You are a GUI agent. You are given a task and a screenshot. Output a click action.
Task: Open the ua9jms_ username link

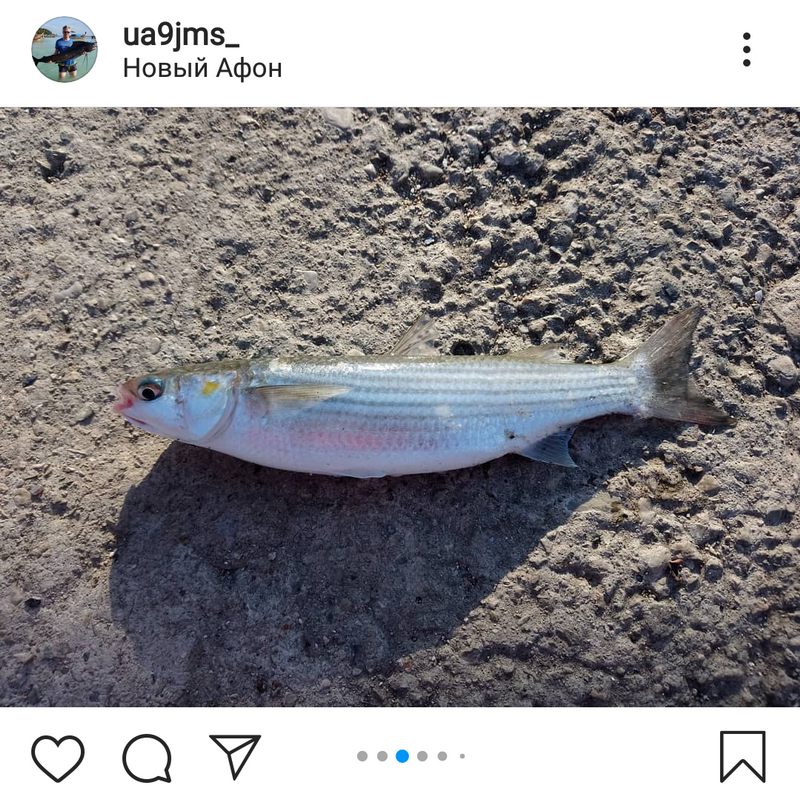[180, 34]
